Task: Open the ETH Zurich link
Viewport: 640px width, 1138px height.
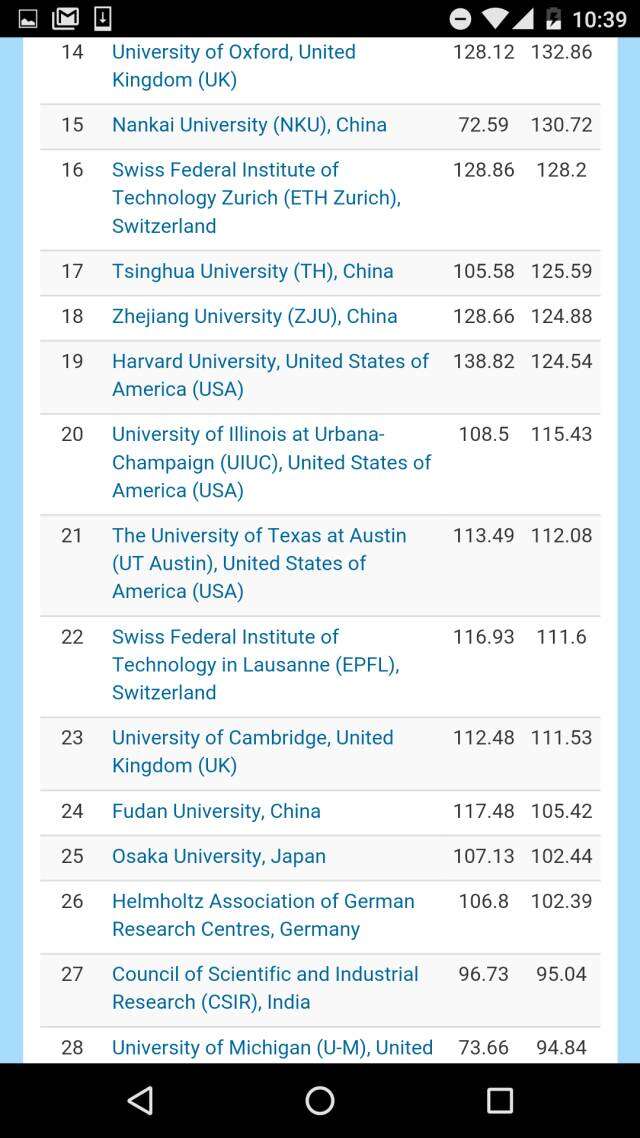Action: pos(256,198)
